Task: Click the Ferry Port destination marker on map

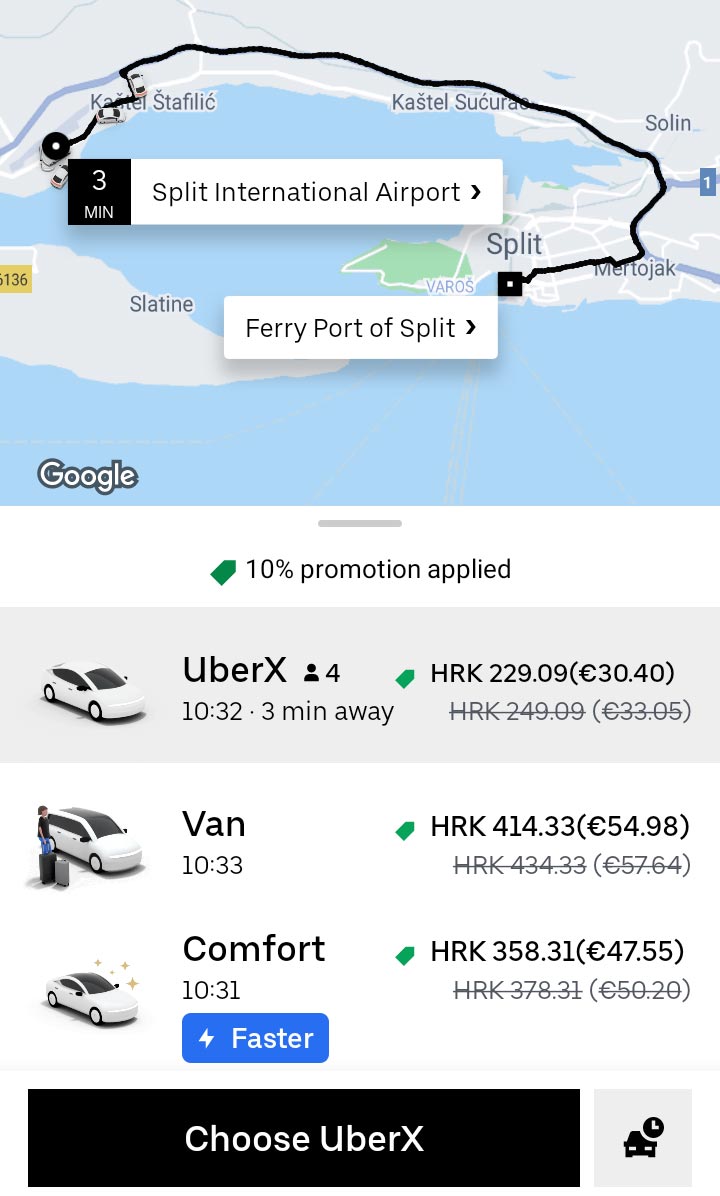Action: 509,285
